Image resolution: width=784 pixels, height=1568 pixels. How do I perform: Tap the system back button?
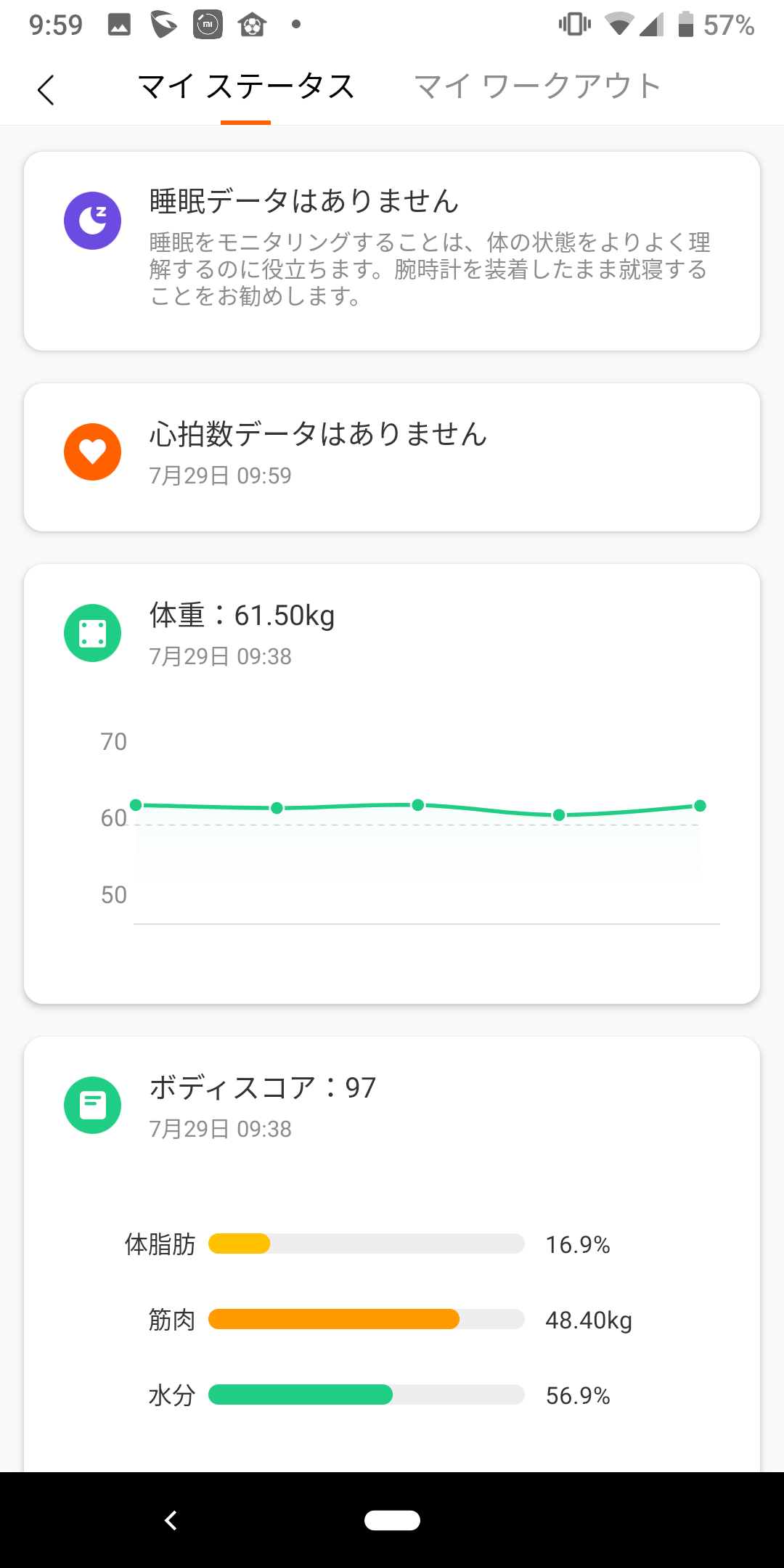(171, 1520)
